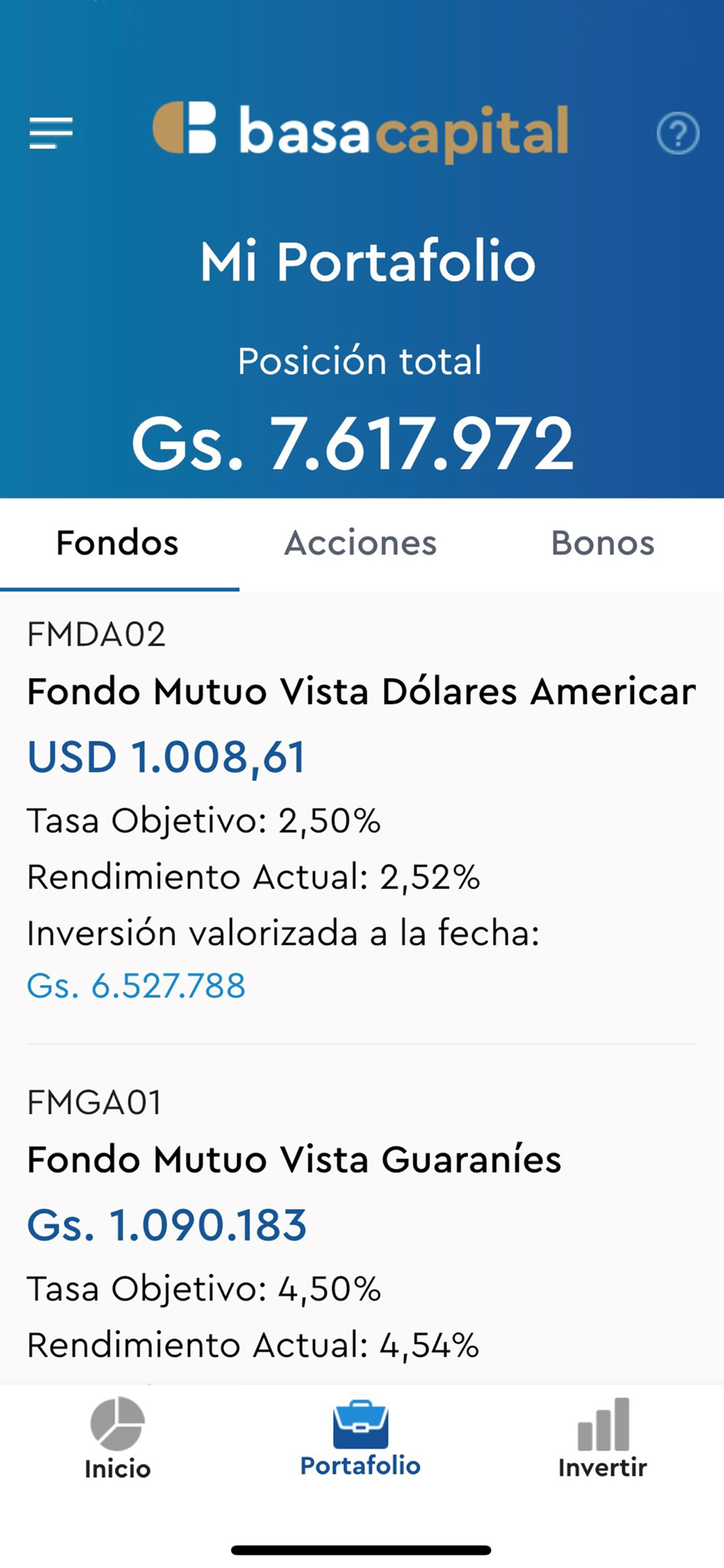Select the Fondos tab

tap(118, 543)
